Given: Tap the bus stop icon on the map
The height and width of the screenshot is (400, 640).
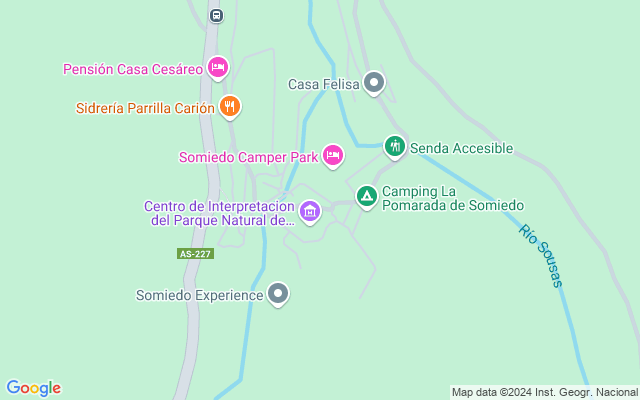Looking at the screenshot, I should tap(217, 15).
